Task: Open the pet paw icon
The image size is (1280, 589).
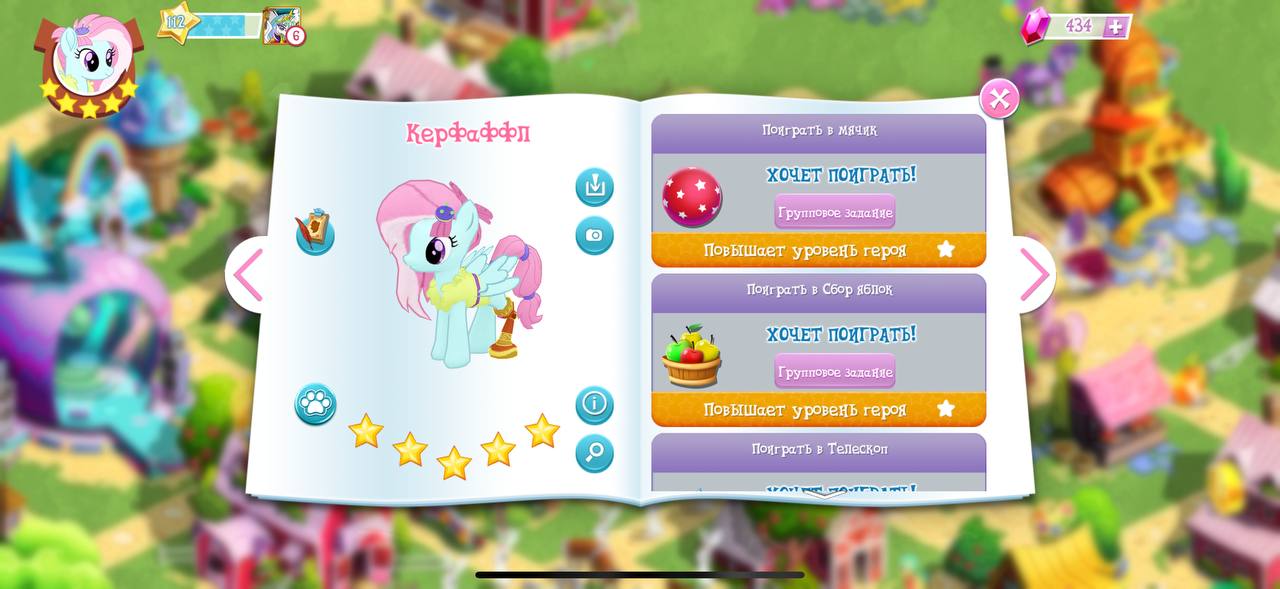Action: click(315, 404)
